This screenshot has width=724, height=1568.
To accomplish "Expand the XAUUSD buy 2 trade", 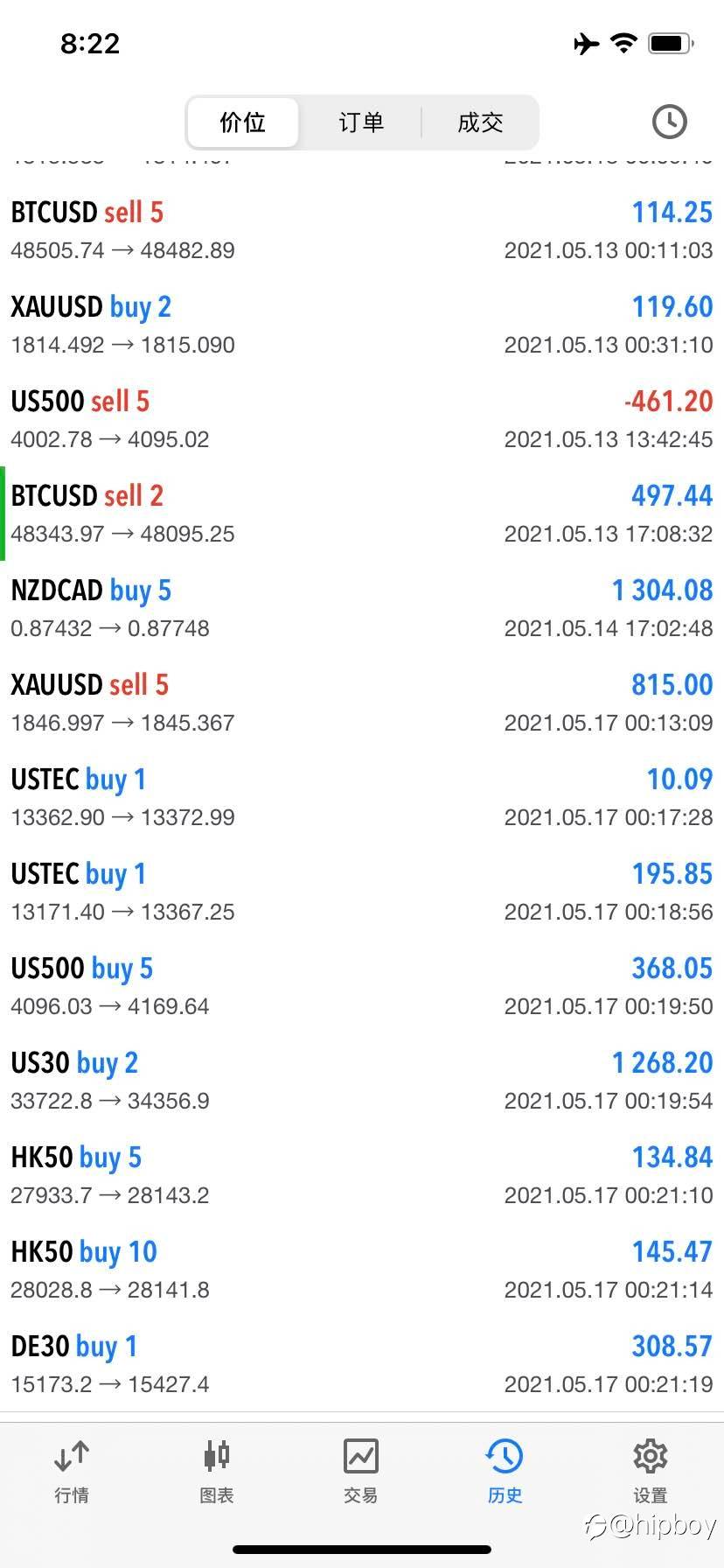I will pyautogui.click(x=362, y=325).
